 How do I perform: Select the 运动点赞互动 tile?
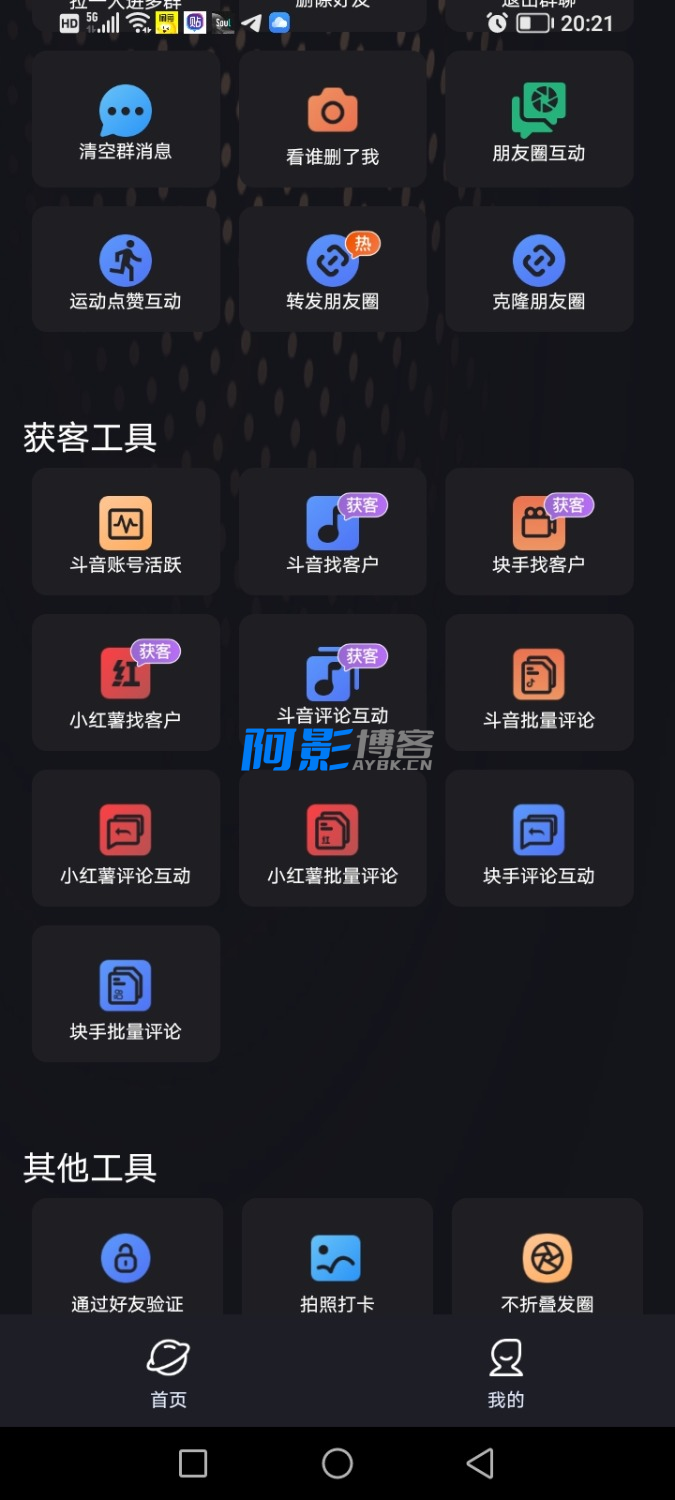tap(126, 271)
